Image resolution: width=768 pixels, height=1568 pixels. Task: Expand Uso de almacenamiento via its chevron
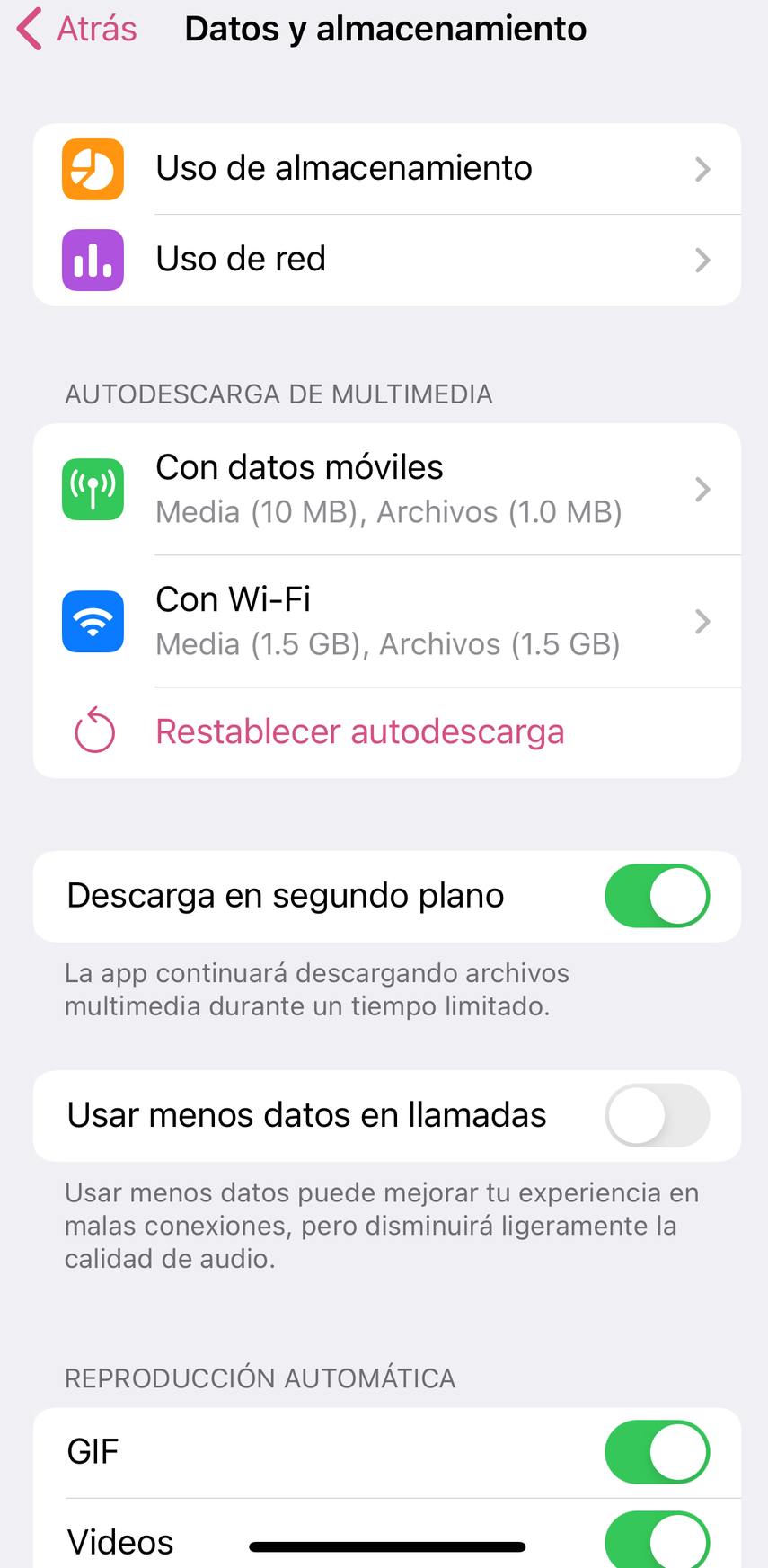[704, 168]
